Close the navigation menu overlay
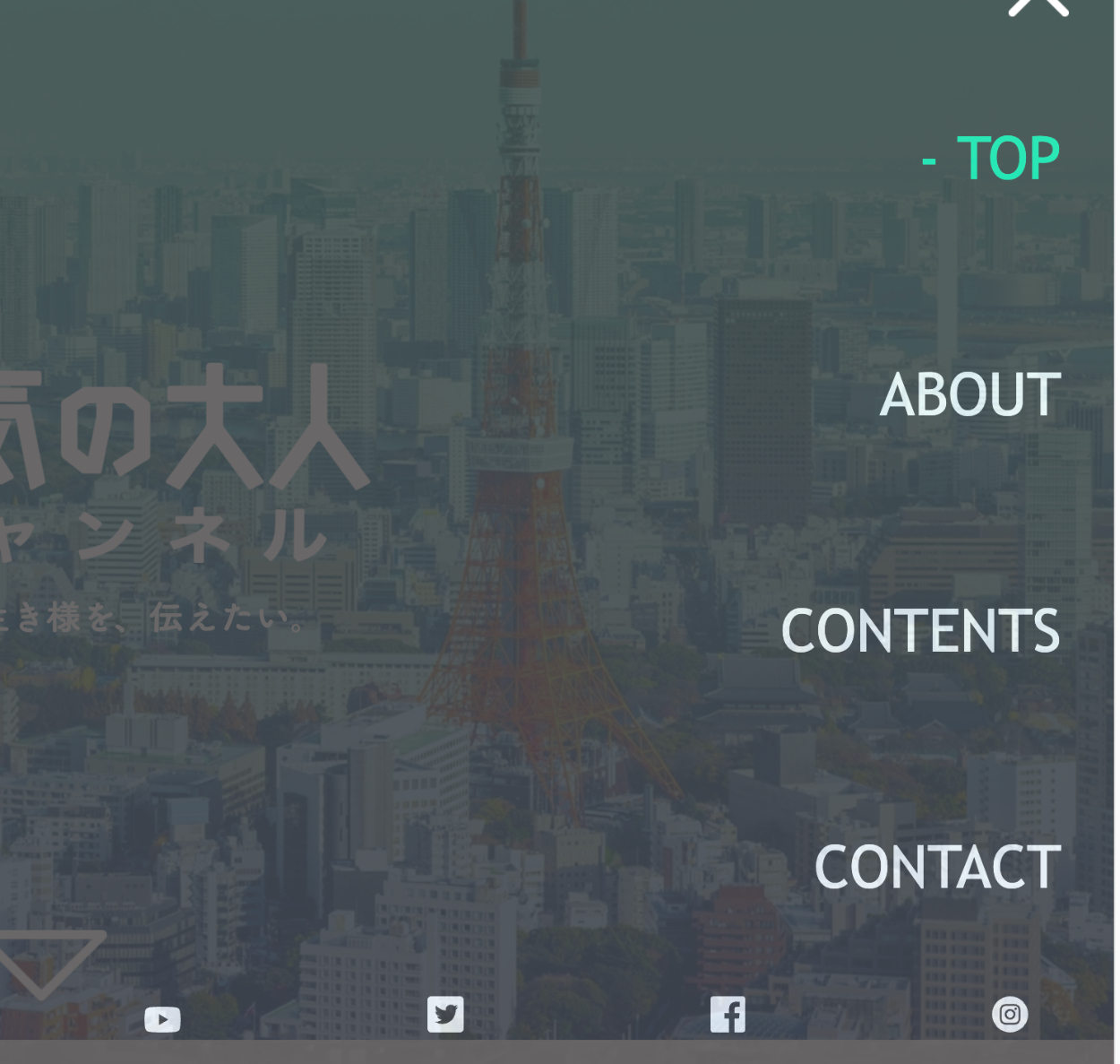1120x1064 pixels. (1038, 5)
